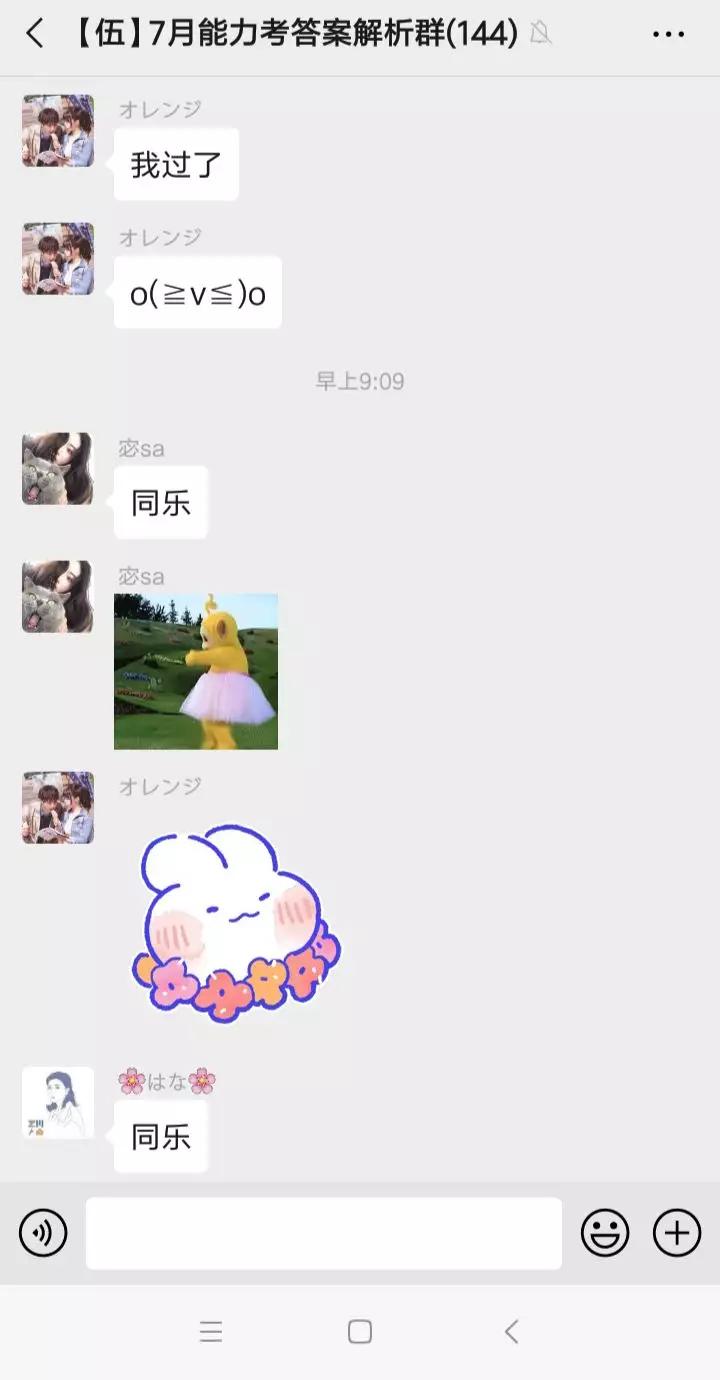Tap the home button in the navigation bar

[x=358, y=1332]
